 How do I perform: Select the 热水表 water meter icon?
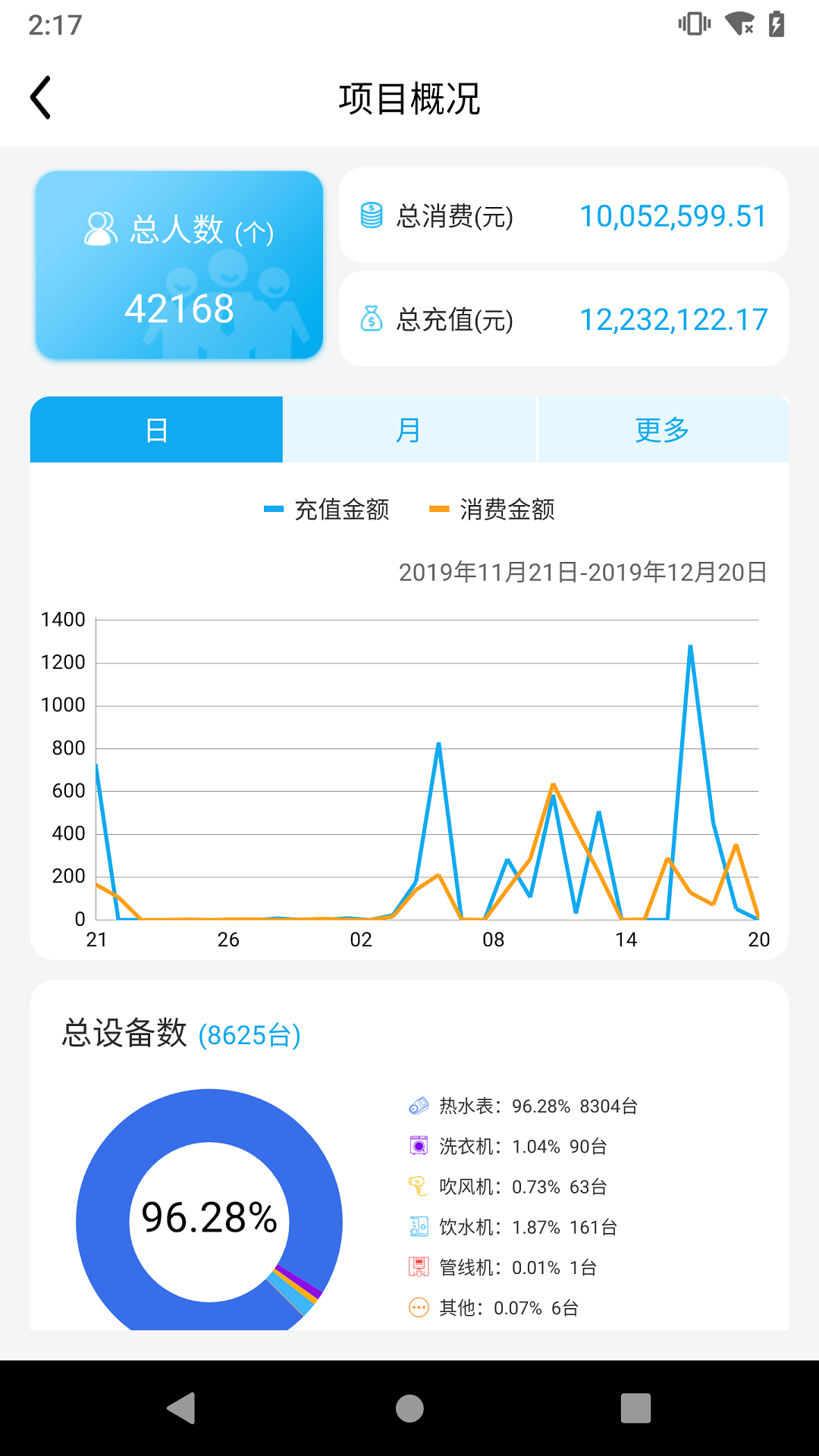coord(418,1106)
